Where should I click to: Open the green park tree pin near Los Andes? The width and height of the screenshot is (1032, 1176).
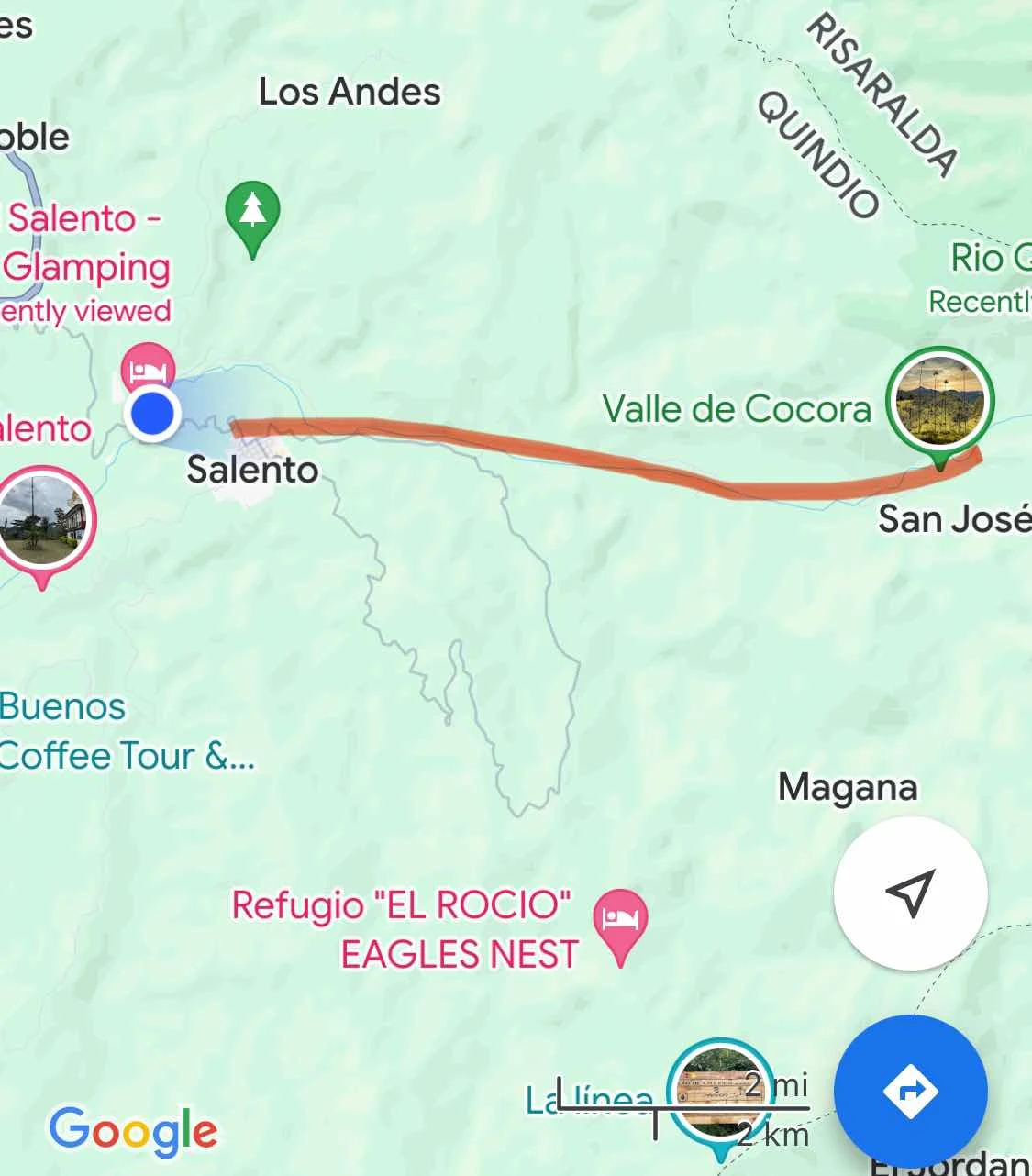(252, 214)
